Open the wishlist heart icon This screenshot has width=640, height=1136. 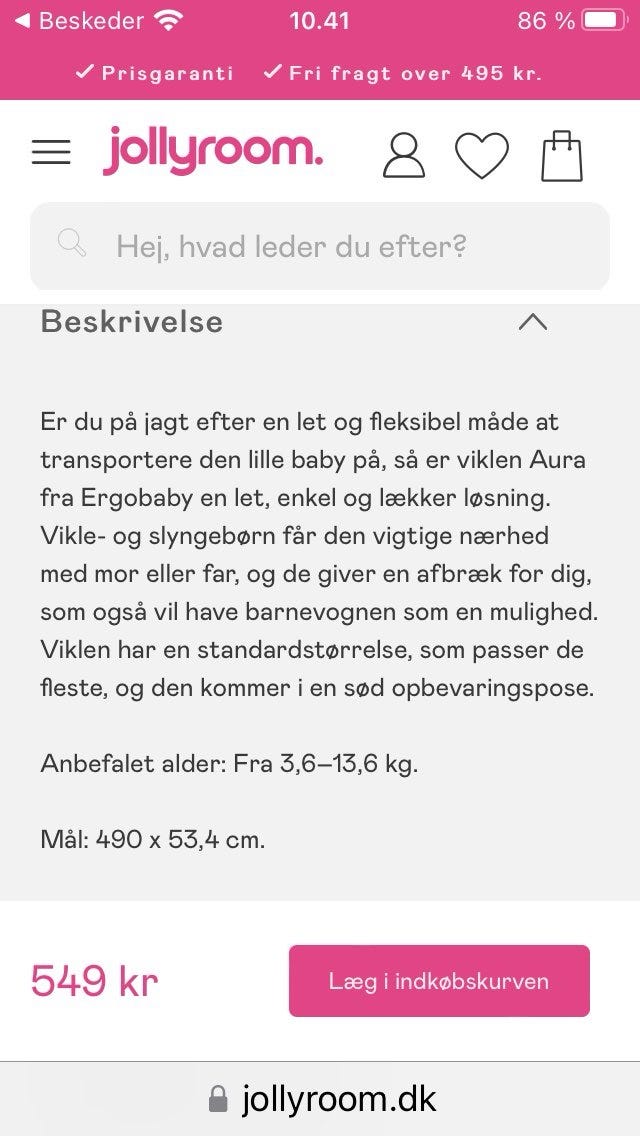pyautogui.click(x=482, y=156)
